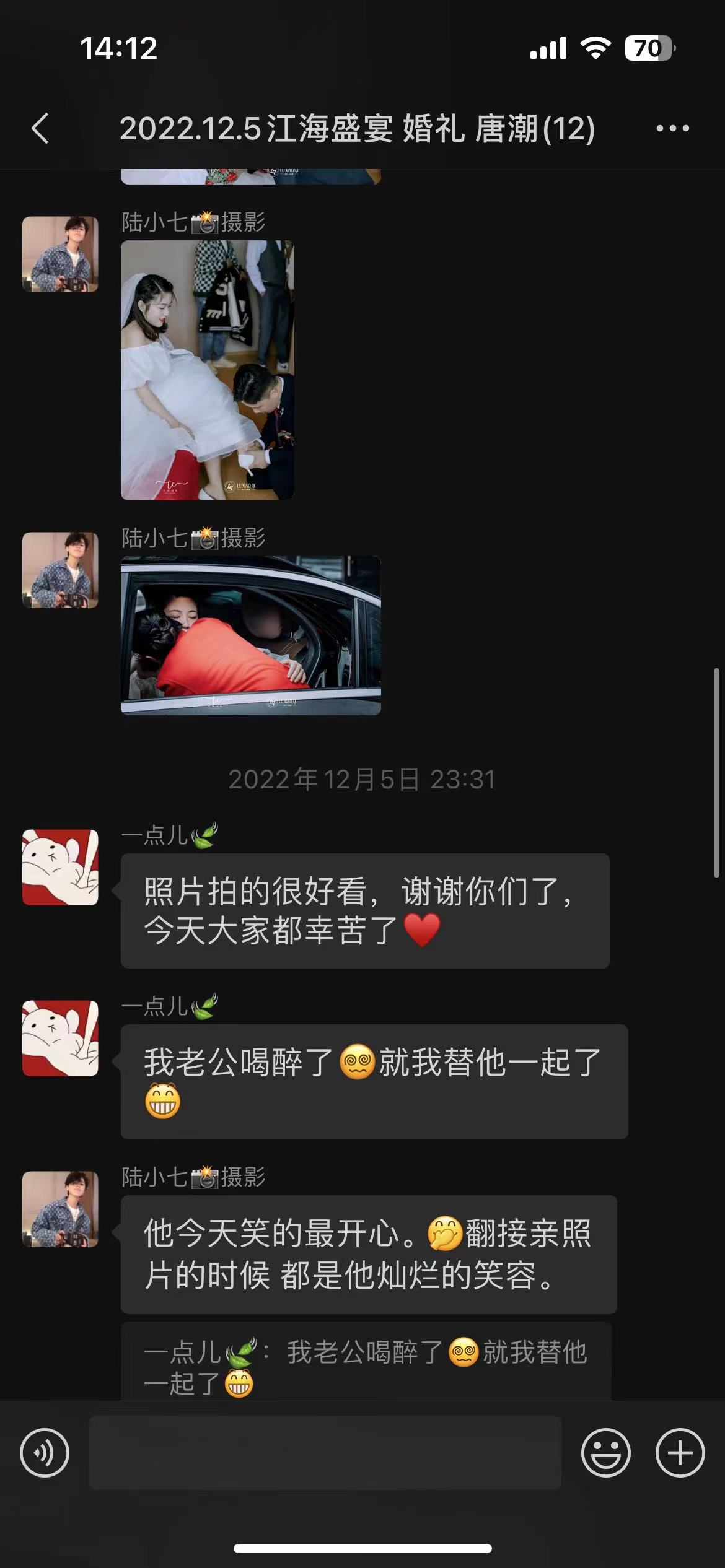
Task: Open the group chat options menu
Action: 672,129
